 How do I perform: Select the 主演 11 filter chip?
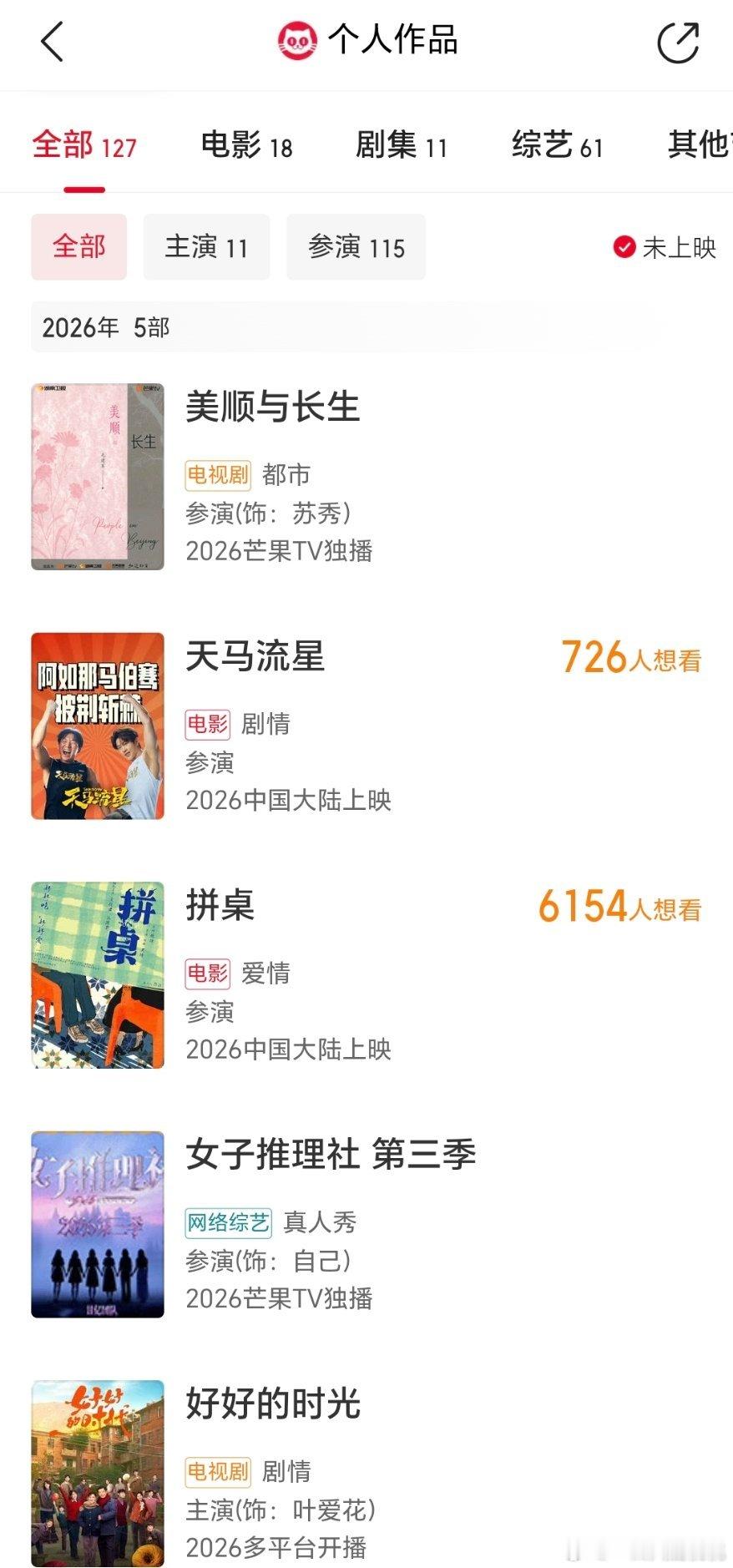[206, 247]
